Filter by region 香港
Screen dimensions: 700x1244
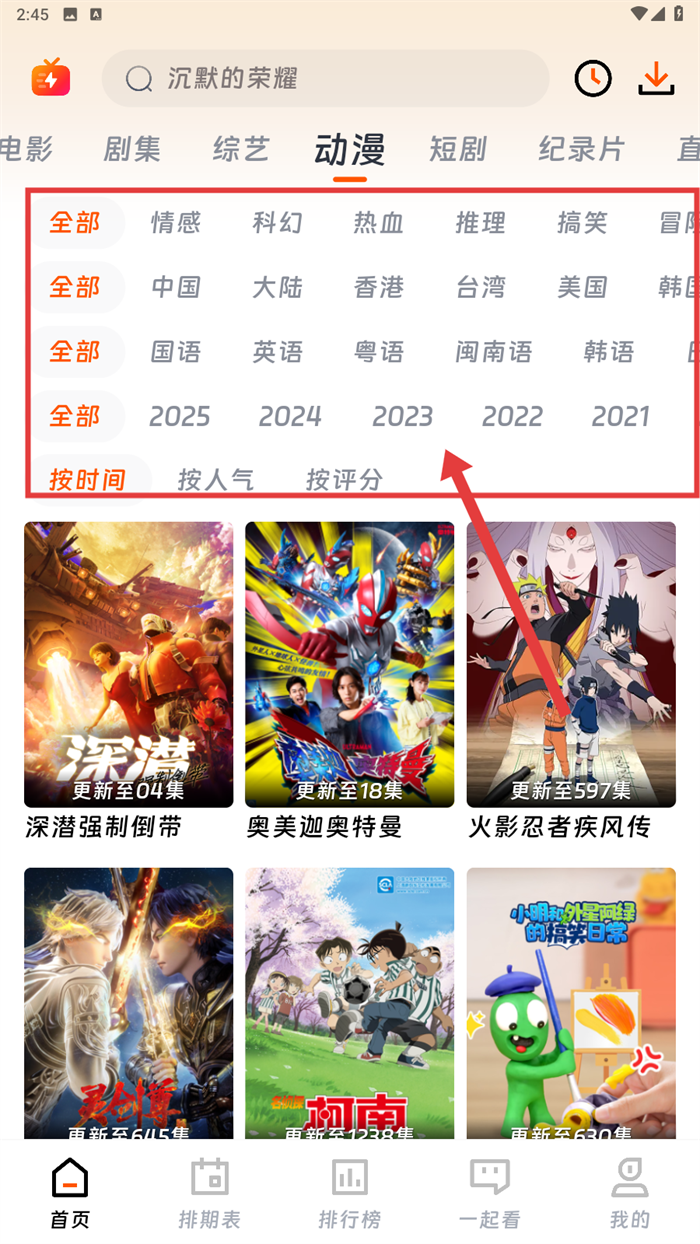click(379, 287)
